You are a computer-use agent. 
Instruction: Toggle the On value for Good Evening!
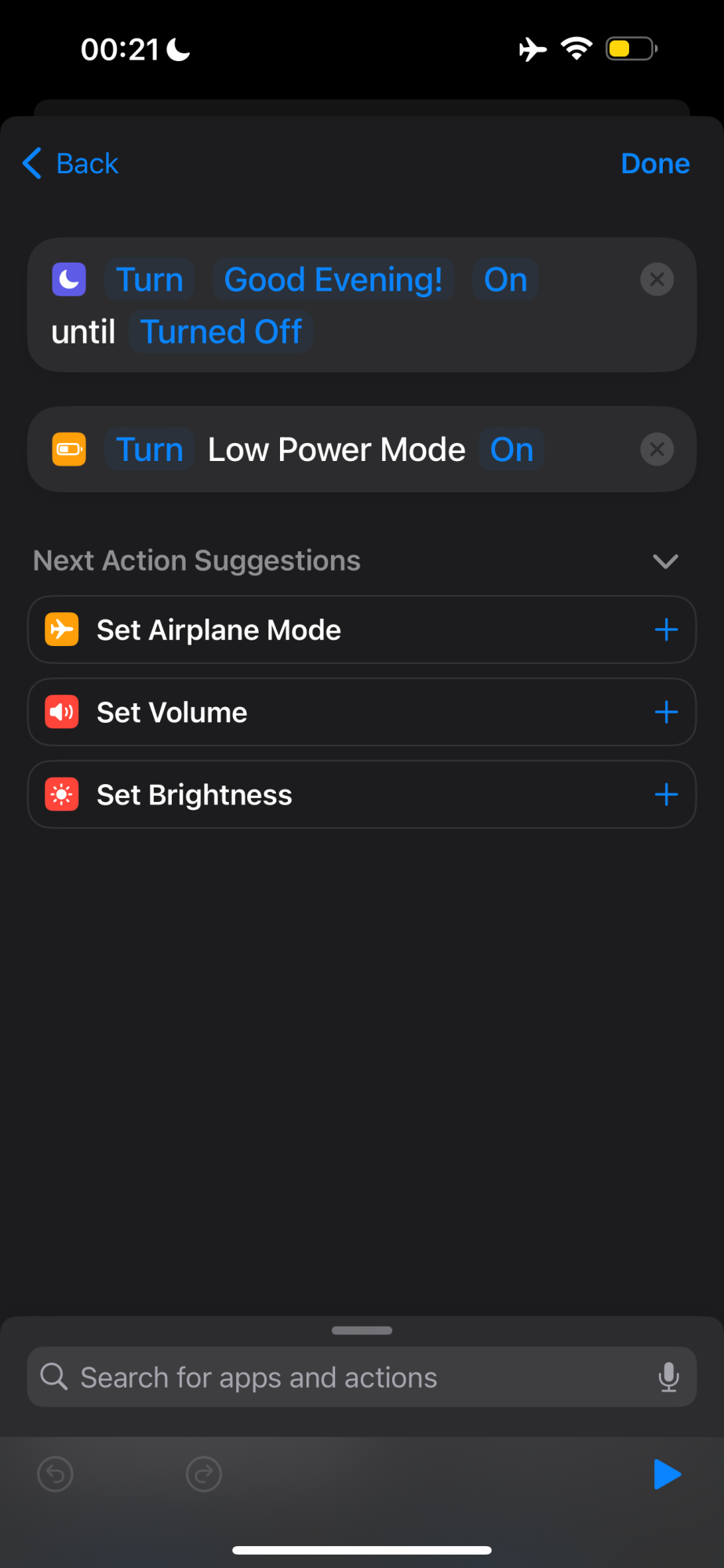505,280
